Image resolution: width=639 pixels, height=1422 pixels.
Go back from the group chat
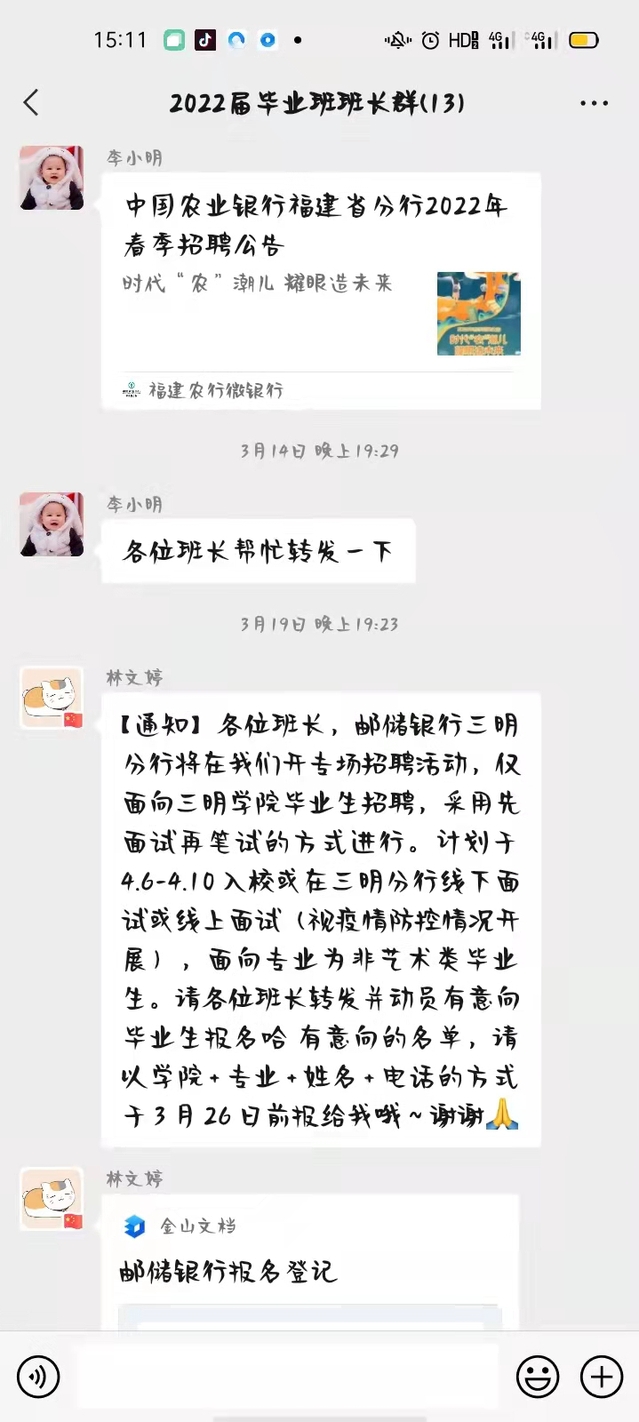pyautogui.click(x=32, y=102)
